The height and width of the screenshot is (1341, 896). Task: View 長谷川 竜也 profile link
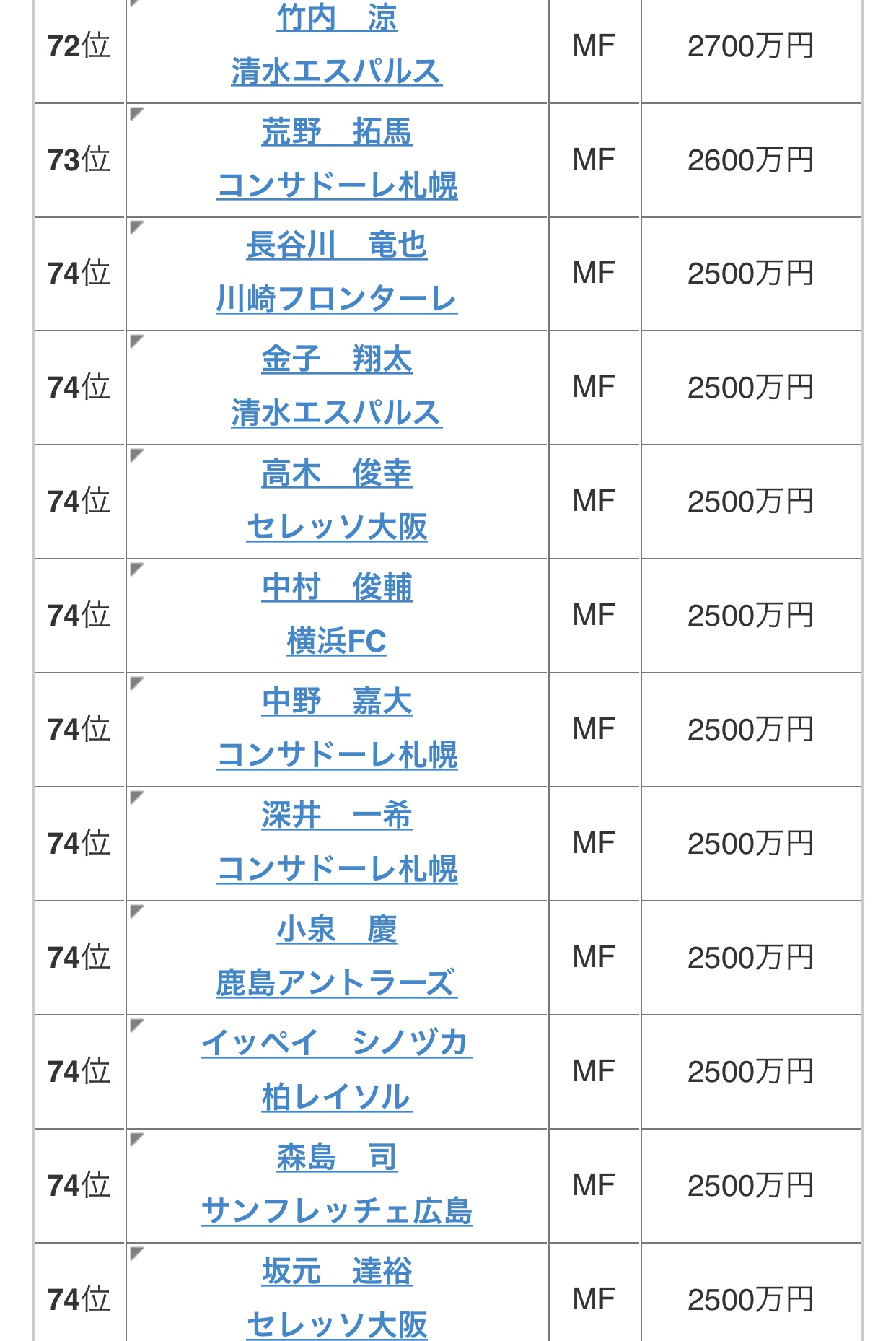pyautogui.click(x=336, y=245)
